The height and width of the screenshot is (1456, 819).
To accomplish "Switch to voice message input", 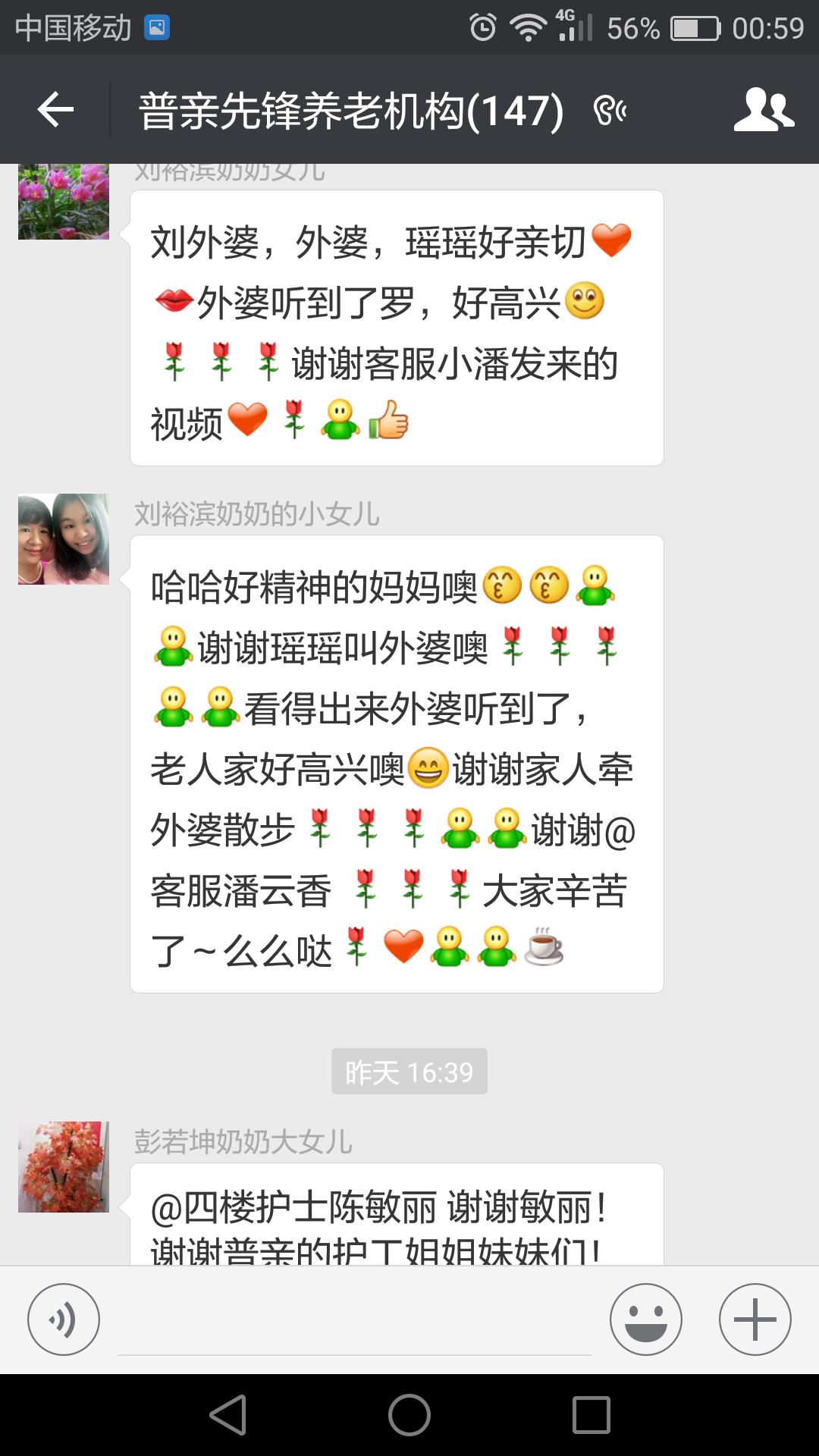I will [x=64, y=1319].
